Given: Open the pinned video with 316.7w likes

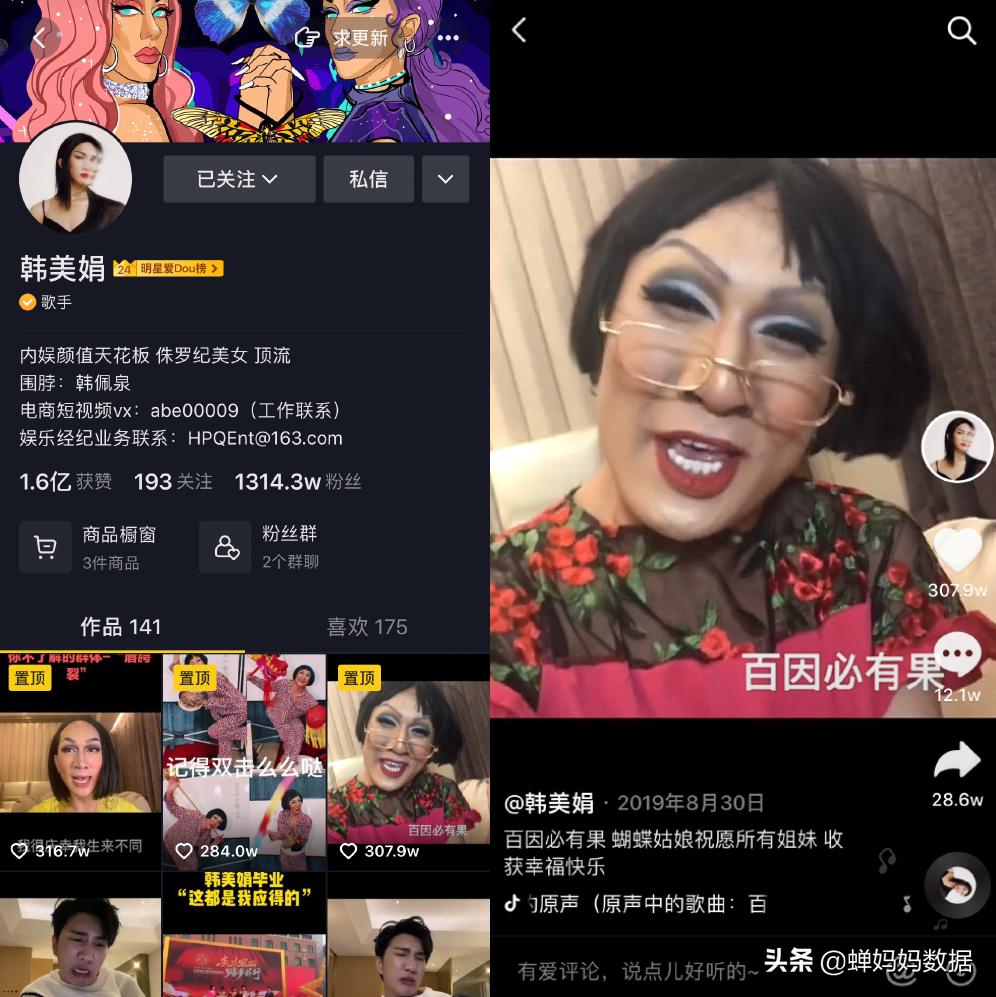Looking at the screenshot, I should coord(80,762).
